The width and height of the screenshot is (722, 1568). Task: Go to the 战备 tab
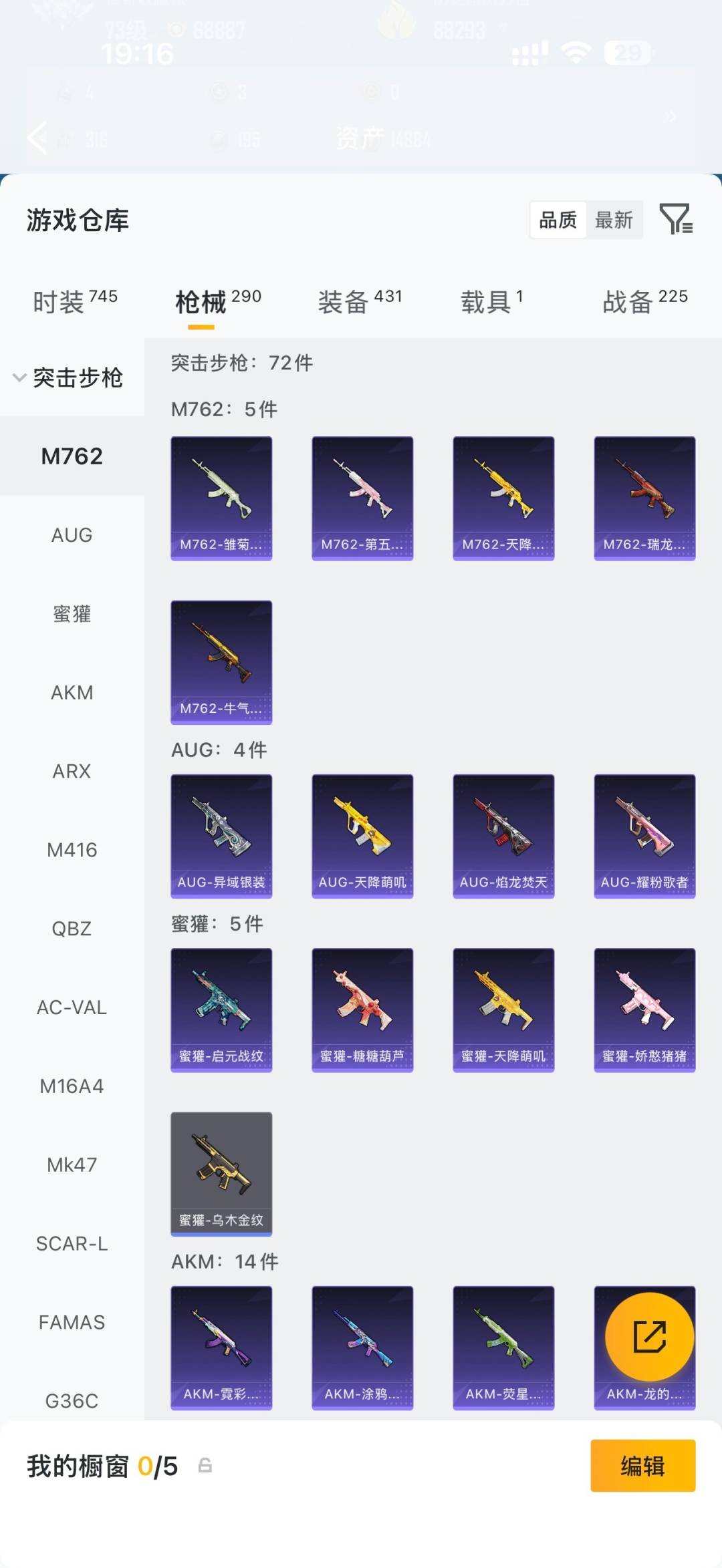tap(645, 301)
